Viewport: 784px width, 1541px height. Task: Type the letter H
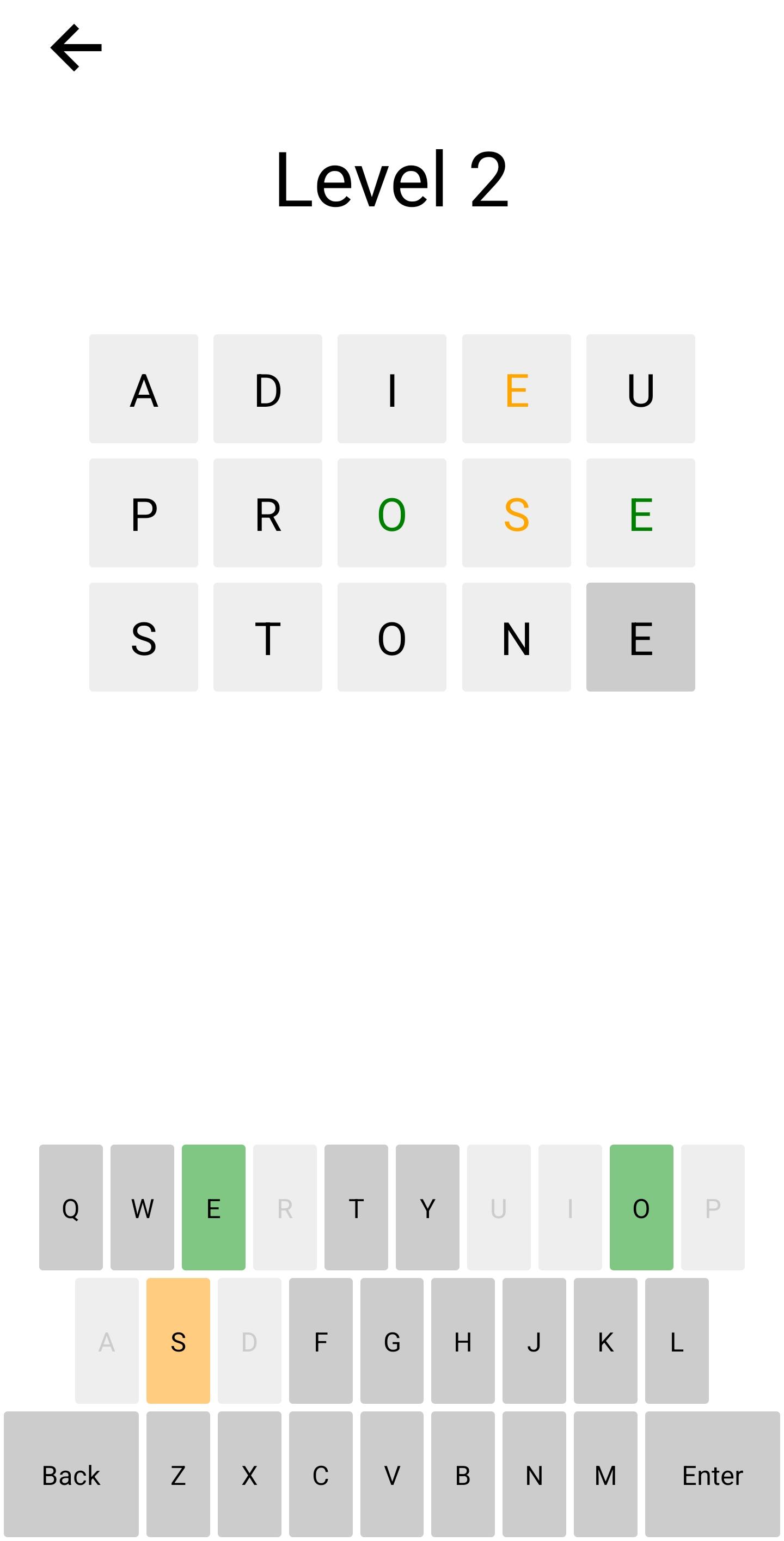[x=463, y=1342]
